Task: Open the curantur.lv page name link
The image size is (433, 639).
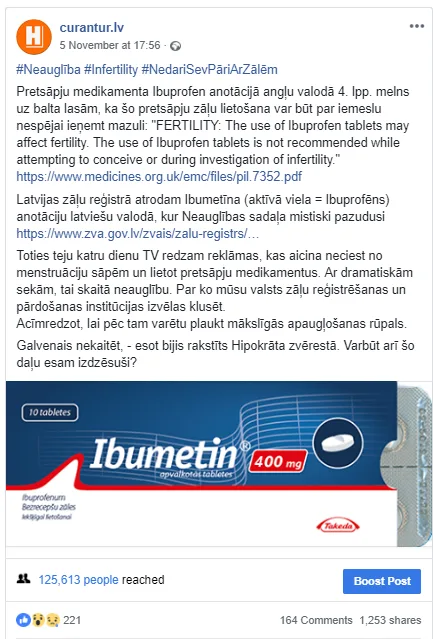Action: [92, 28]
